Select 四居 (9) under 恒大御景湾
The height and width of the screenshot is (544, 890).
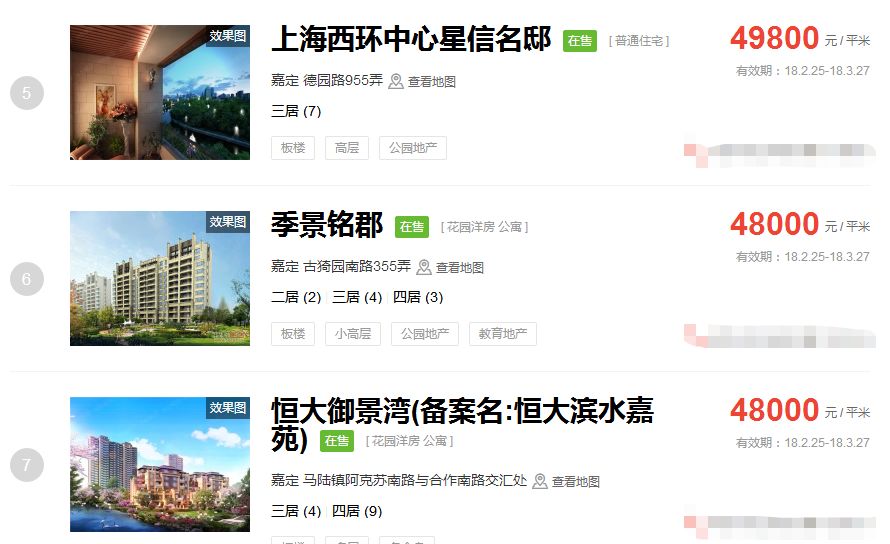click(357, 511)
